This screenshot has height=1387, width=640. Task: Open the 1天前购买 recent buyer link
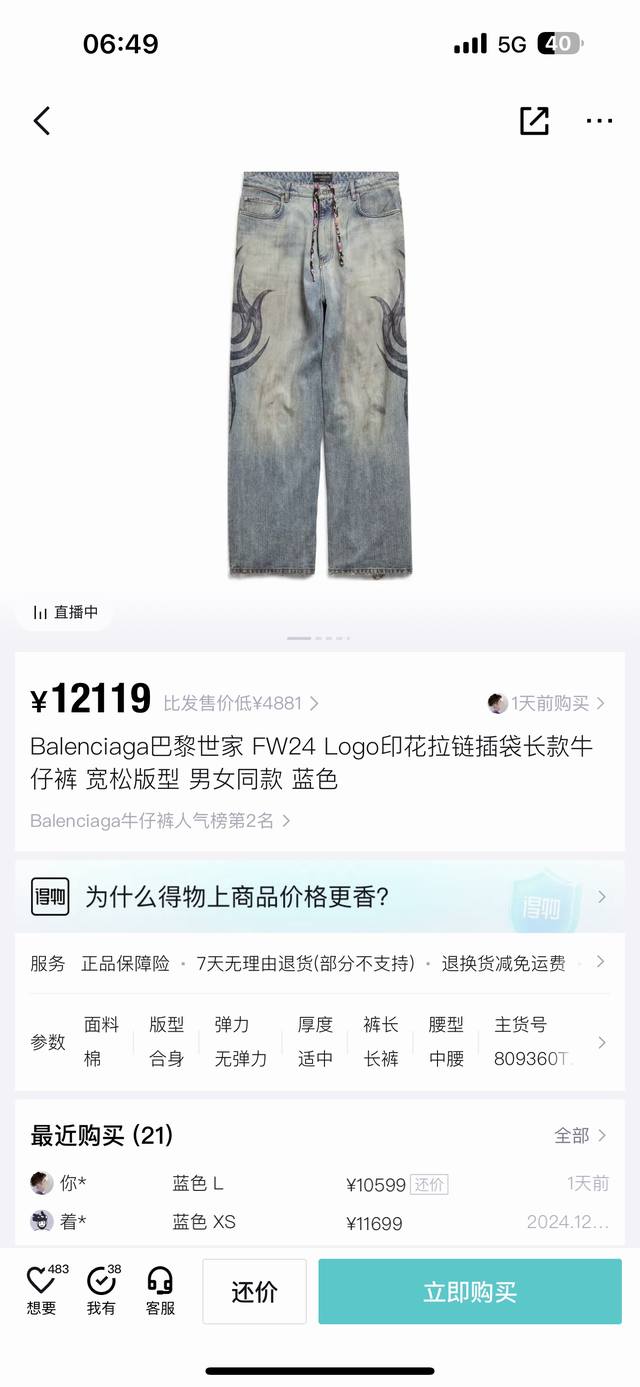[x=547, y=703]
